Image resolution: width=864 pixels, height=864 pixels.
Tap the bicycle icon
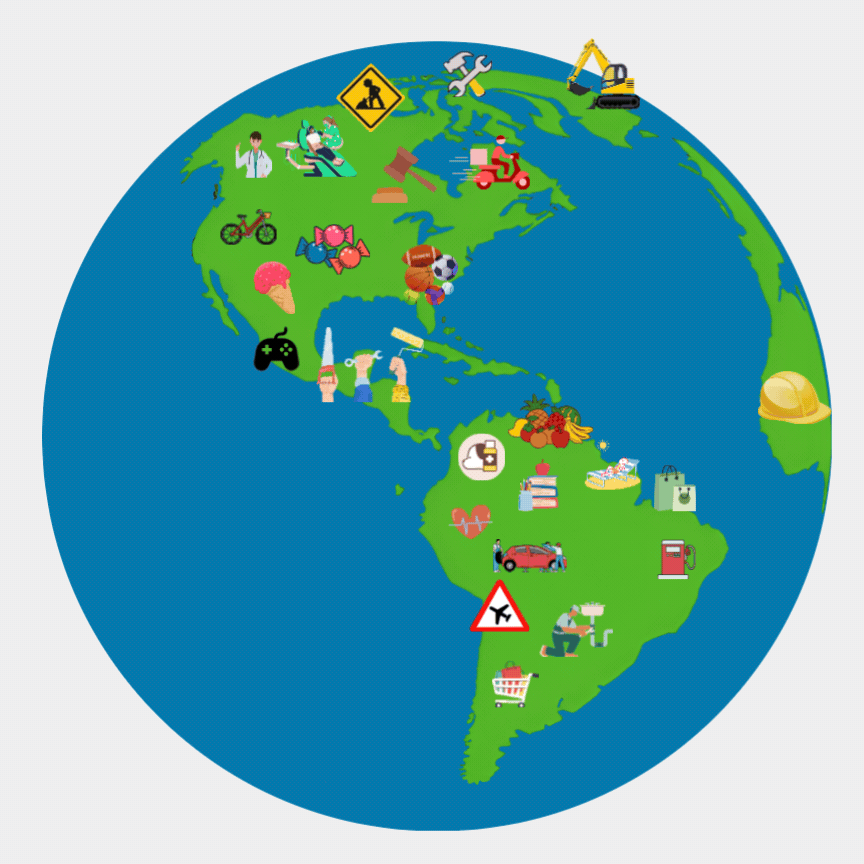coord(248,228)
